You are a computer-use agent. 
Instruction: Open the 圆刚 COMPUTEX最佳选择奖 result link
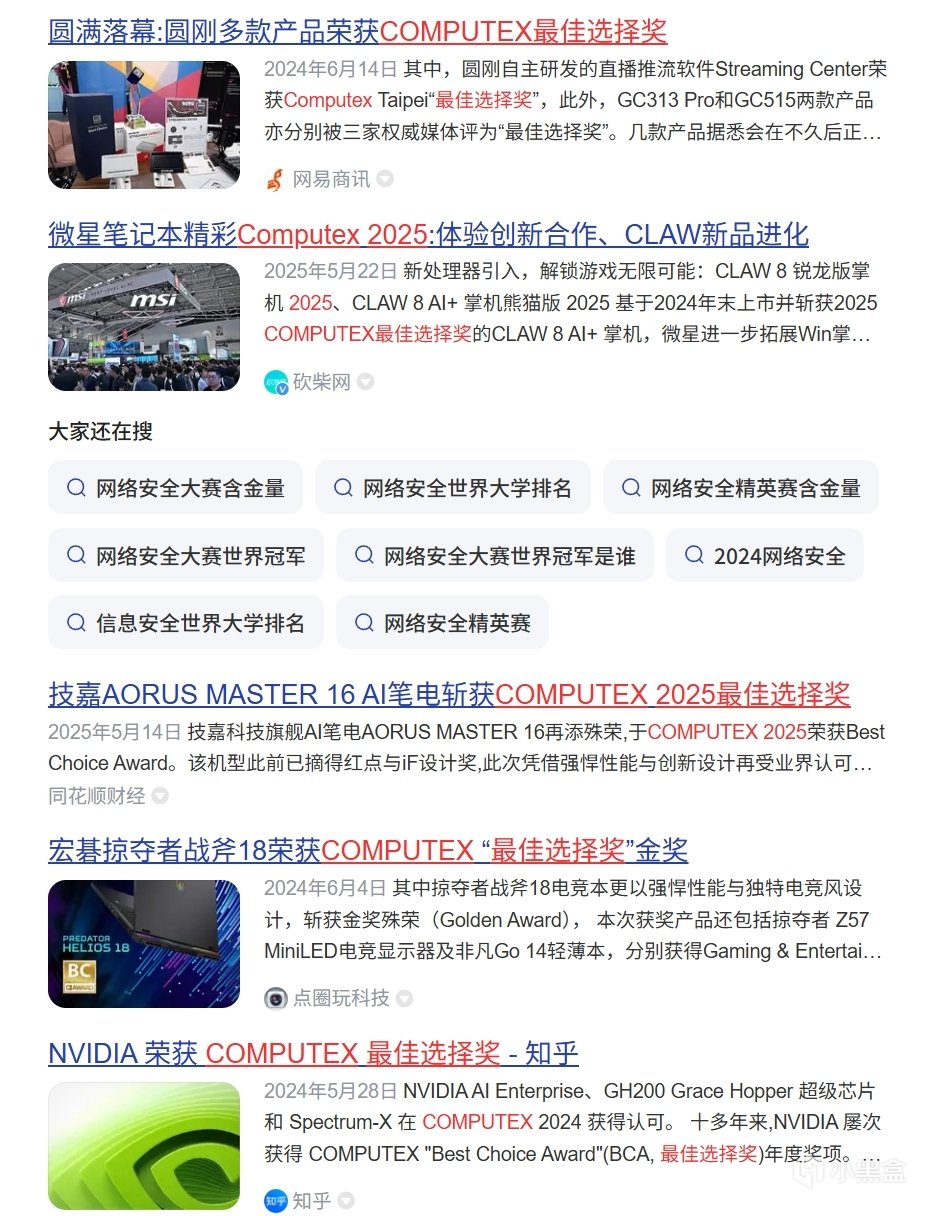357,31
